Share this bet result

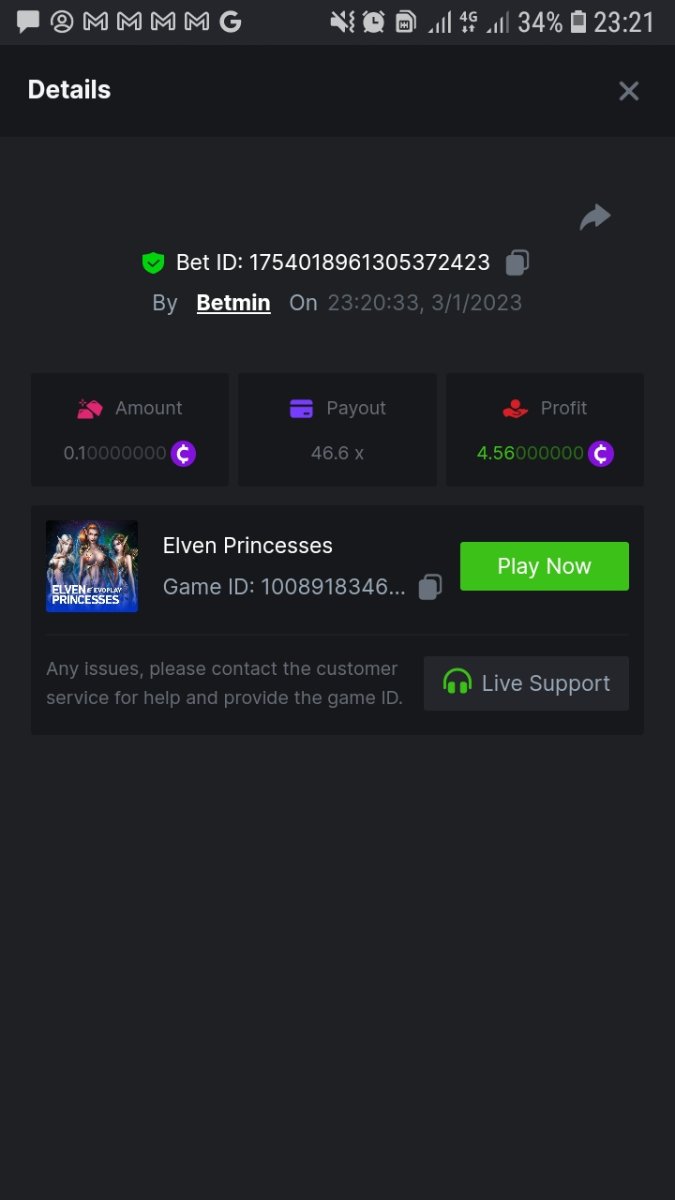[595, 217]
